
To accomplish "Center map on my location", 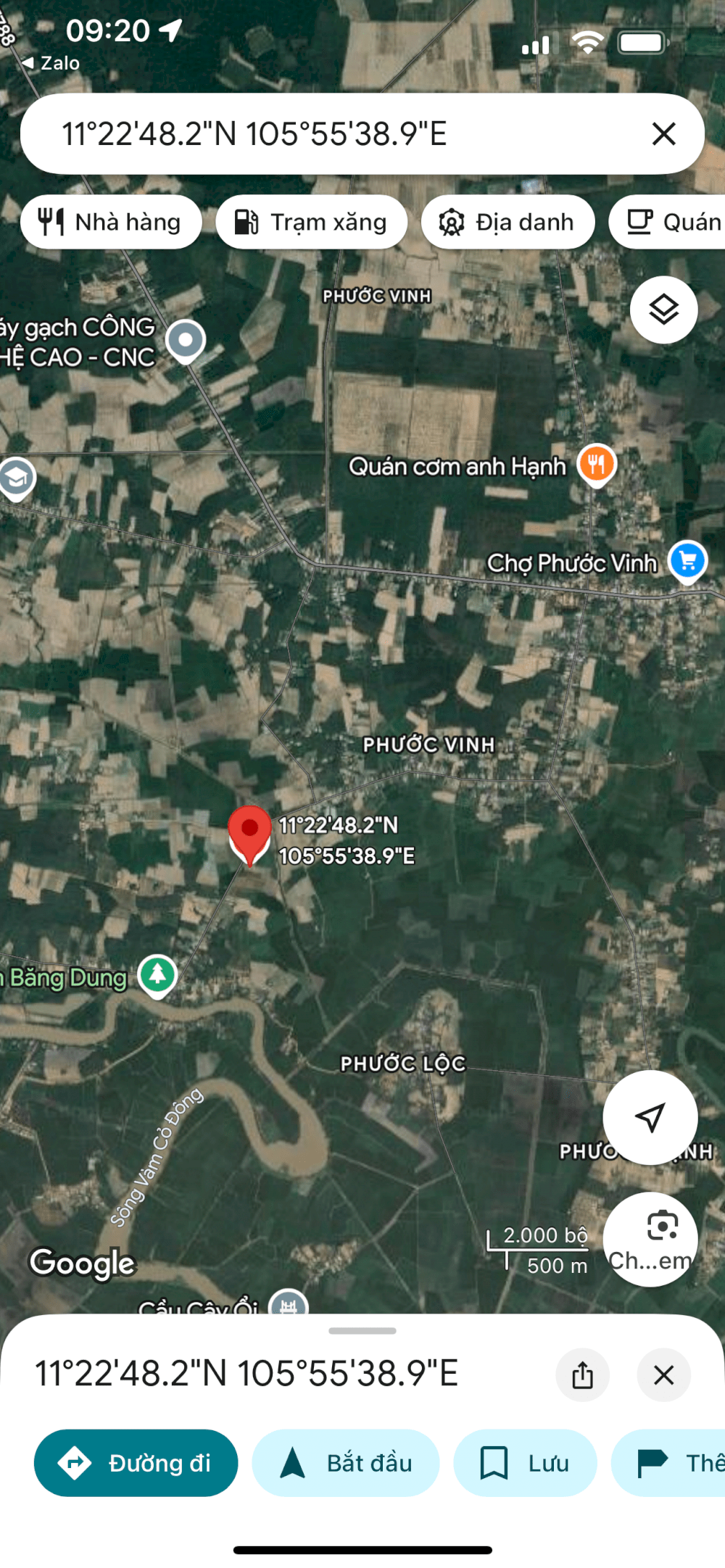I will [650, 1117].
